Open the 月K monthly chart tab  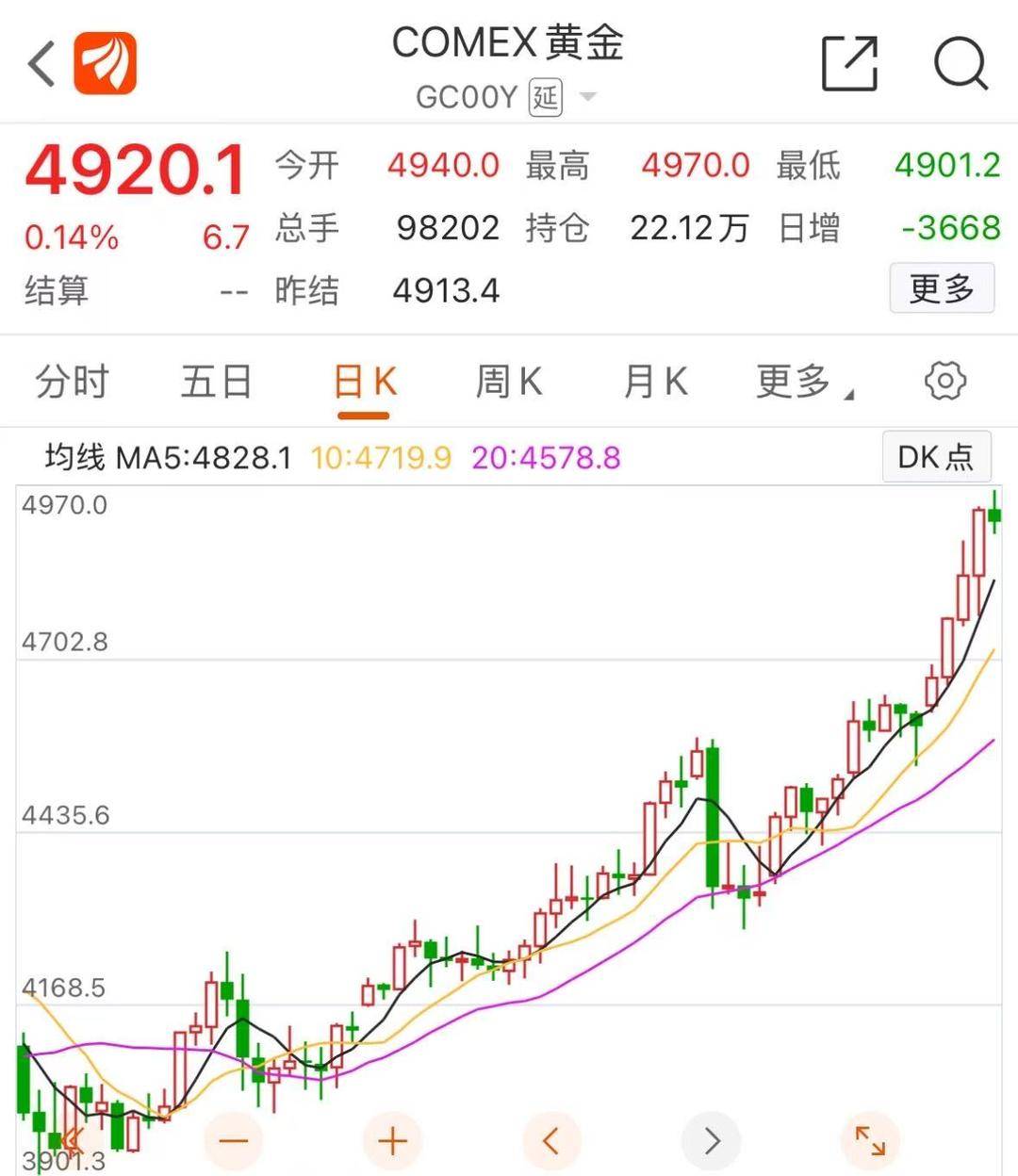[x=654, y=381]
